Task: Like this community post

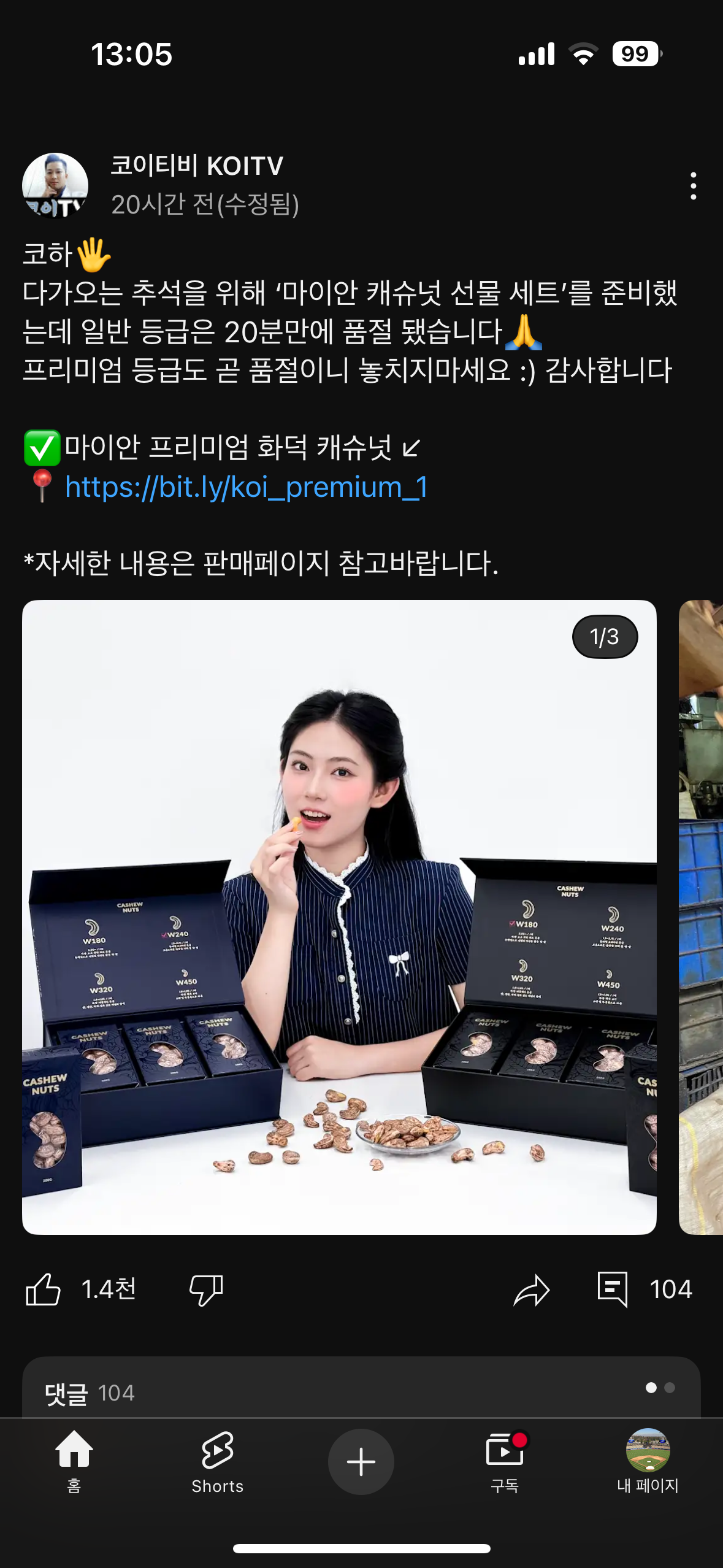Action: tap(44, 1289)
